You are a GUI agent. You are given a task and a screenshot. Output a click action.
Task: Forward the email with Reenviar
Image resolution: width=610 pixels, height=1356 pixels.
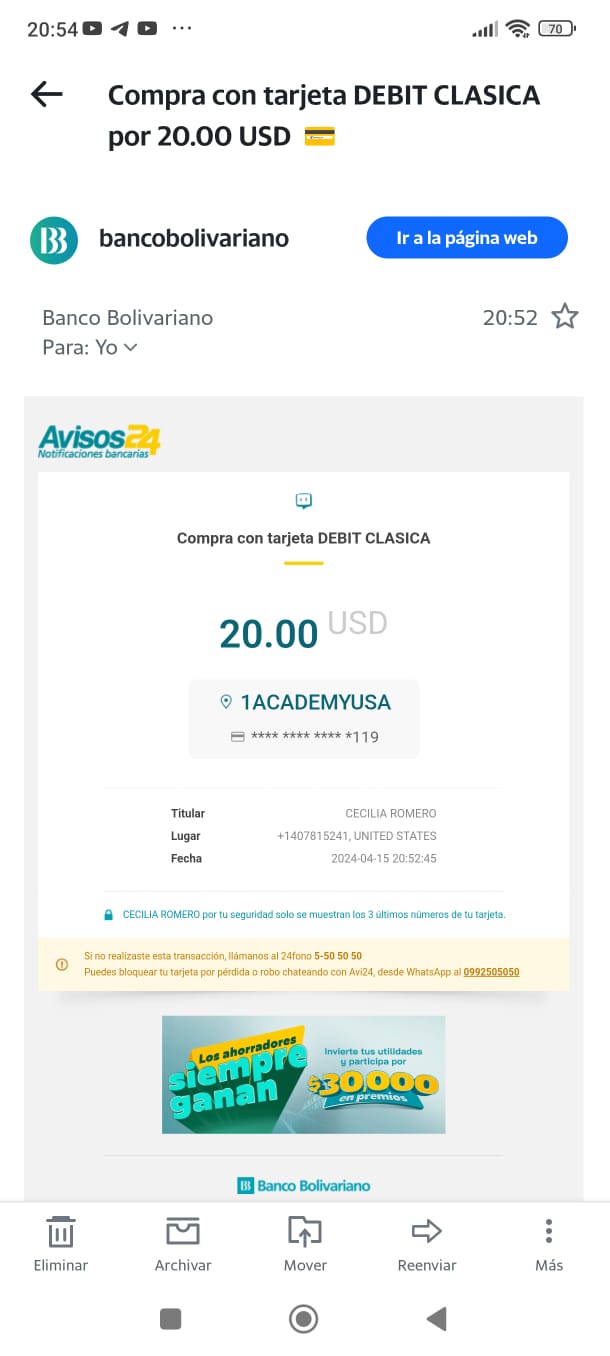point(427,1245)
